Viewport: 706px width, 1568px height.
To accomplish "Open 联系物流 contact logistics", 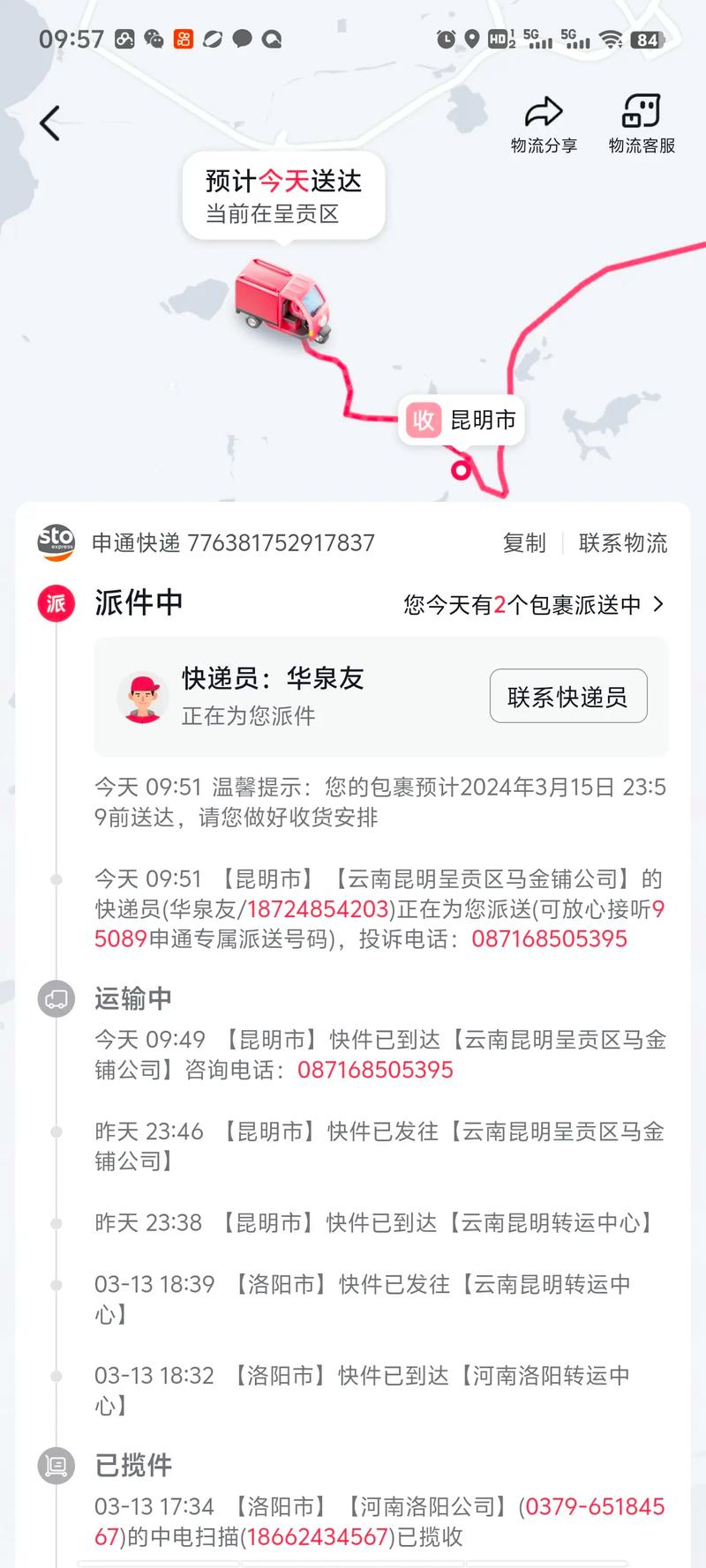I will pos(623,543).
